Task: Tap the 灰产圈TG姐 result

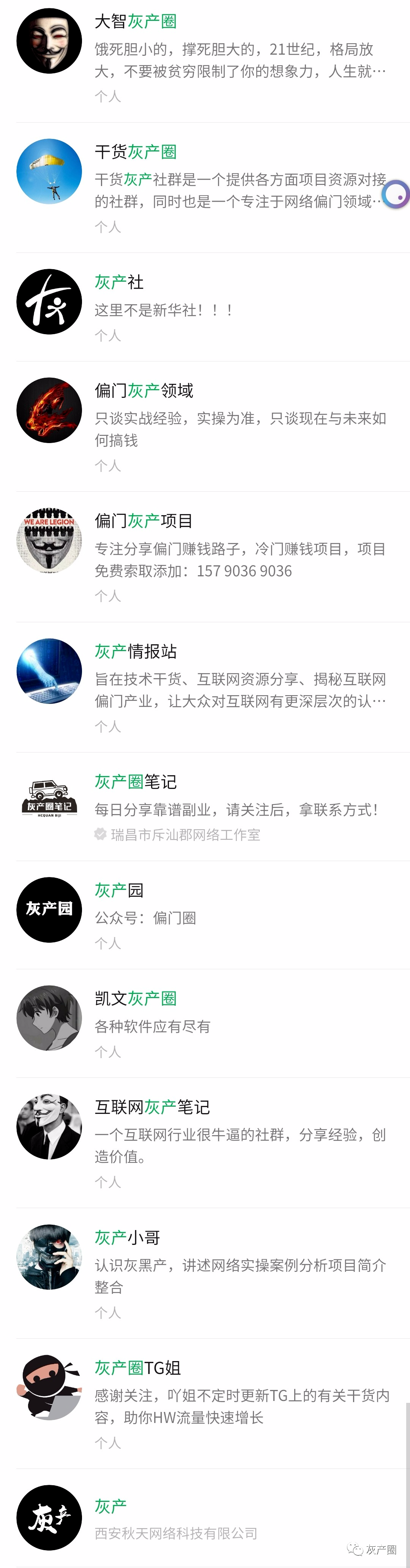Action: pyautogui.click(x=137, y=1367)
